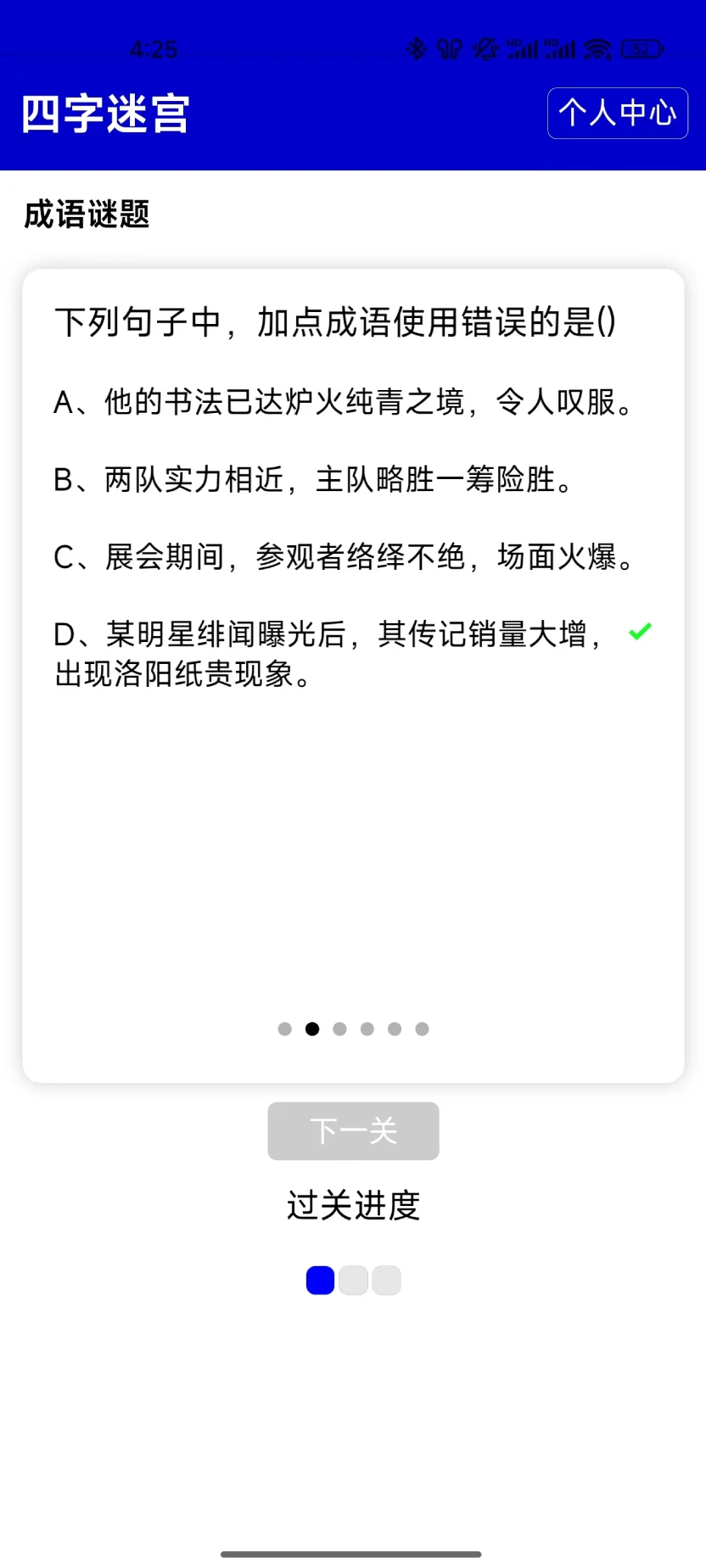Tap the Wi-Fi icon in status bar
This screenshot has width=706, height=1568.
(597, 49)
